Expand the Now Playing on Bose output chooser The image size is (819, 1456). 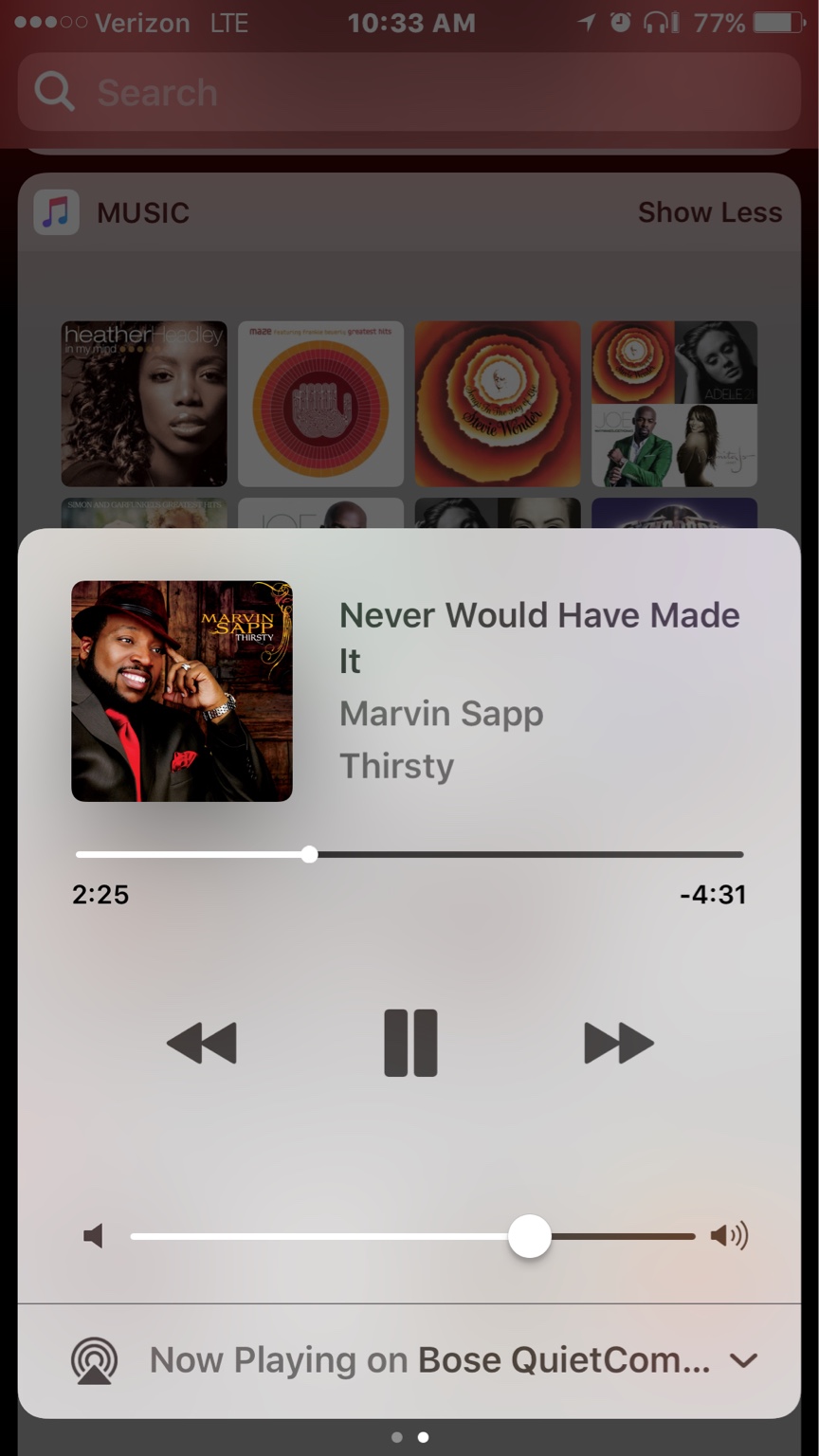point(742,1361)
